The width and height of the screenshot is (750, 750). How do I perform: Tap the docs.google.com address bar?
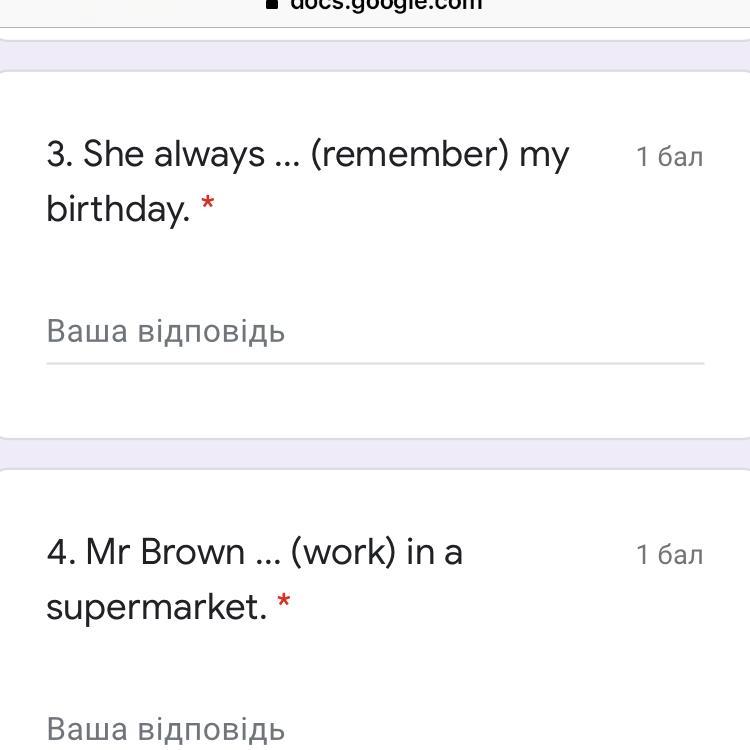tap(376, 5)
